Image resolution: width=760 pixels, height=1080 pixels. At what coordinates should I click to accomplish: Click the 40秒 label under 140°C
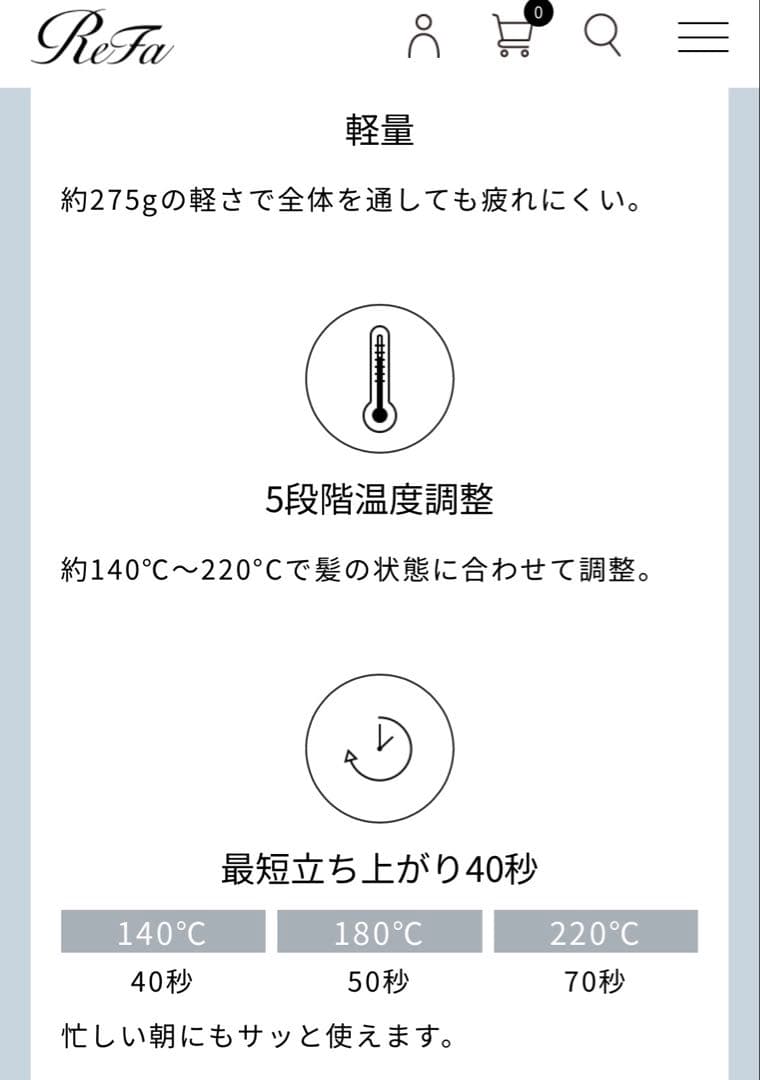tap(164, 981)
